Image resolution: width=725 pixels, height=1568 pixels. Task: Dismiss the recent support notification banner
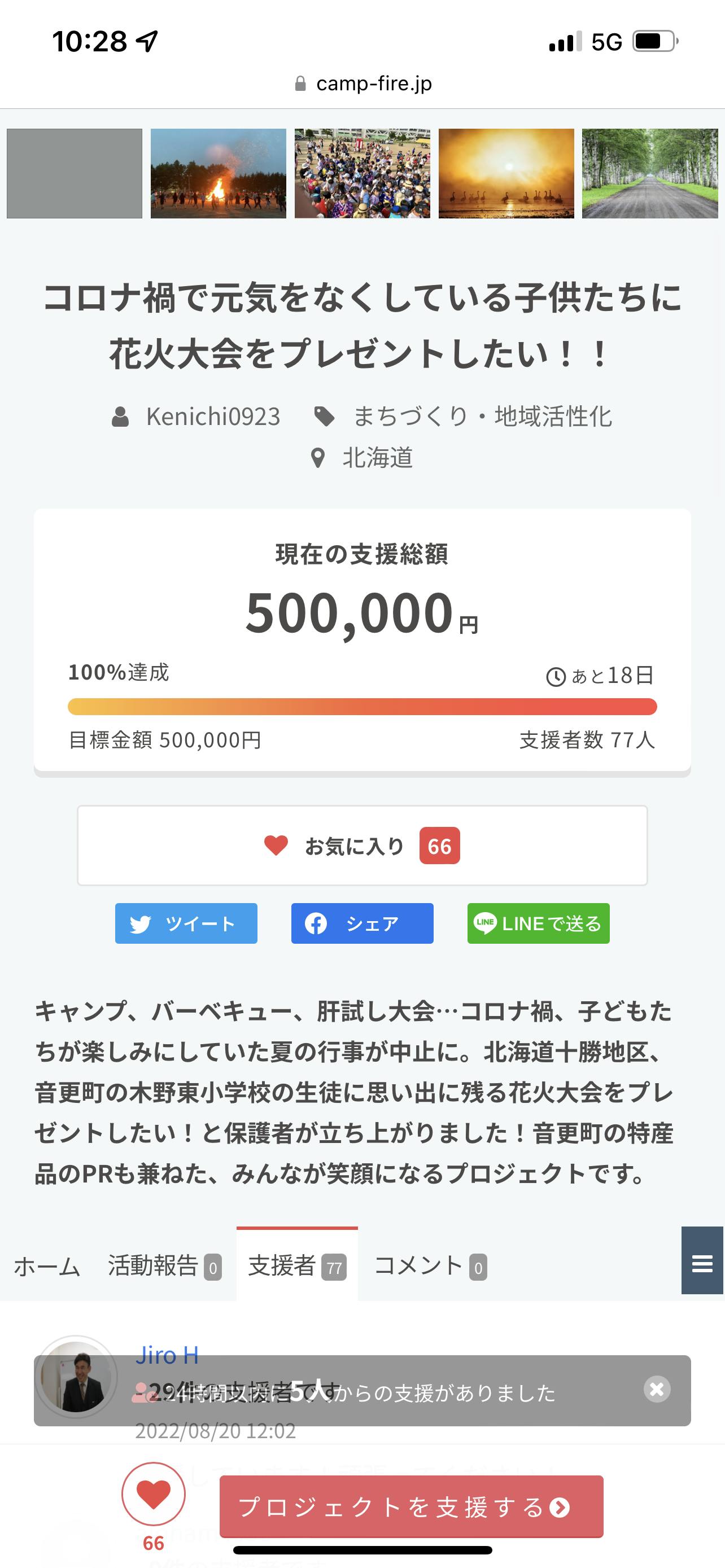pyautogui.click(x=657, y=1389)
